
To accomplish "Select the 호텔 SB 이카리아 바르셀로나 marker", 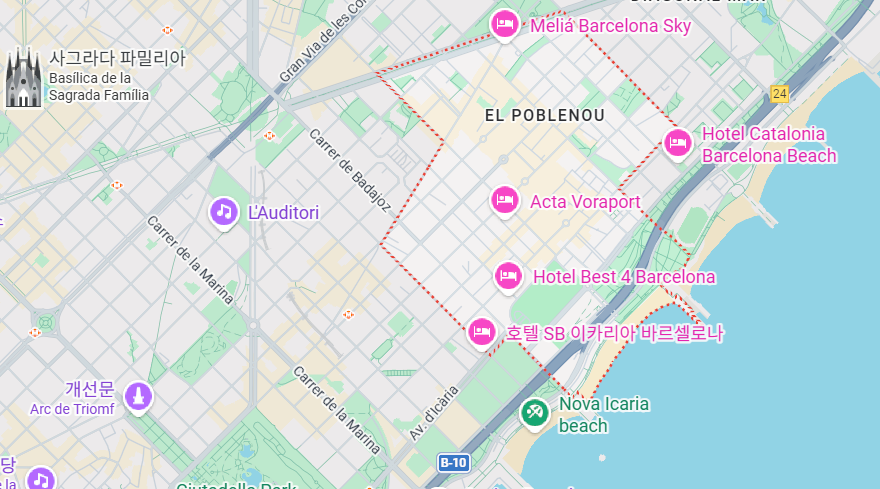I will pyautogui.click(x=482, y=330).
